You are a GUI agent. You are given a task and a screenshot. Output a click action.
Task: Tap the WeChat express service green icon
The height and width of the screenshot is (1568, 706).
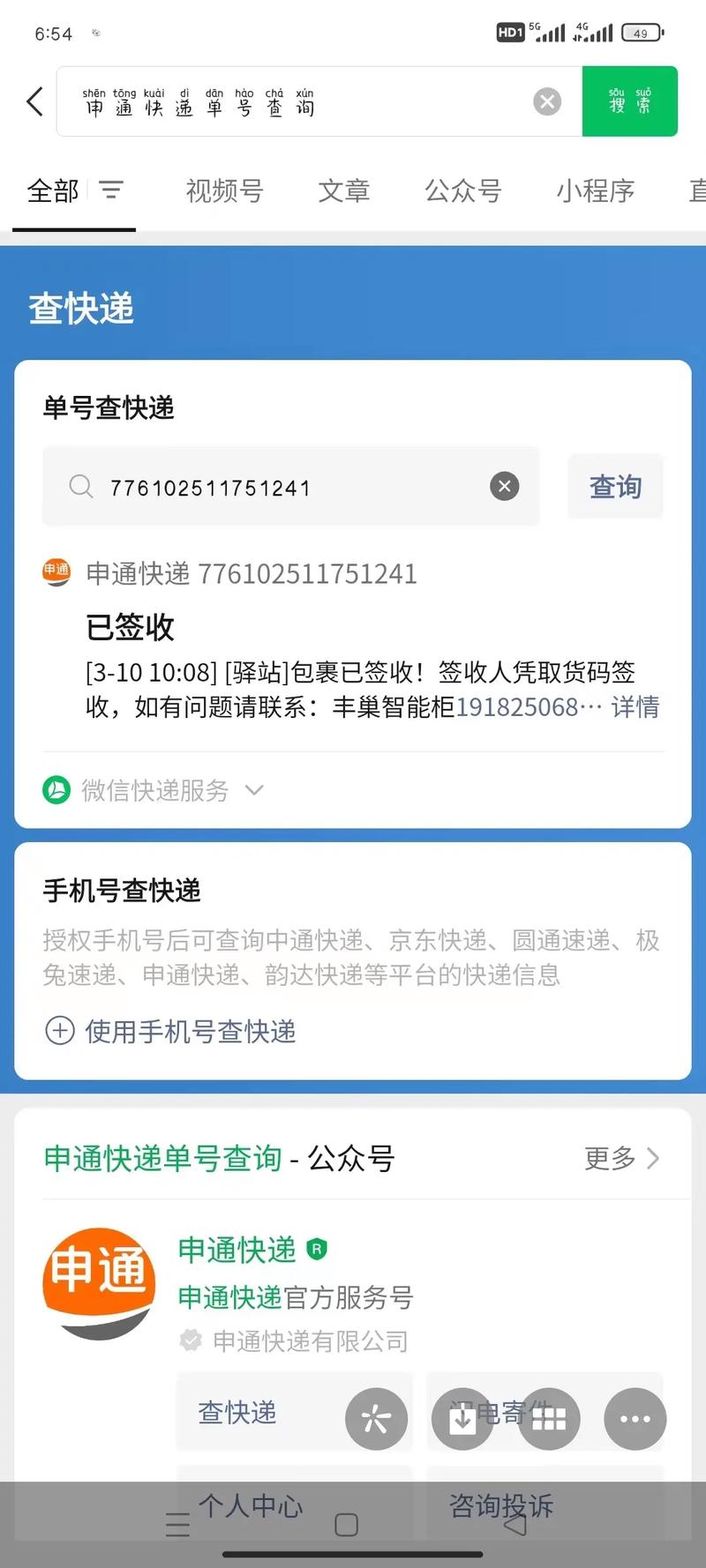(56, 790)
